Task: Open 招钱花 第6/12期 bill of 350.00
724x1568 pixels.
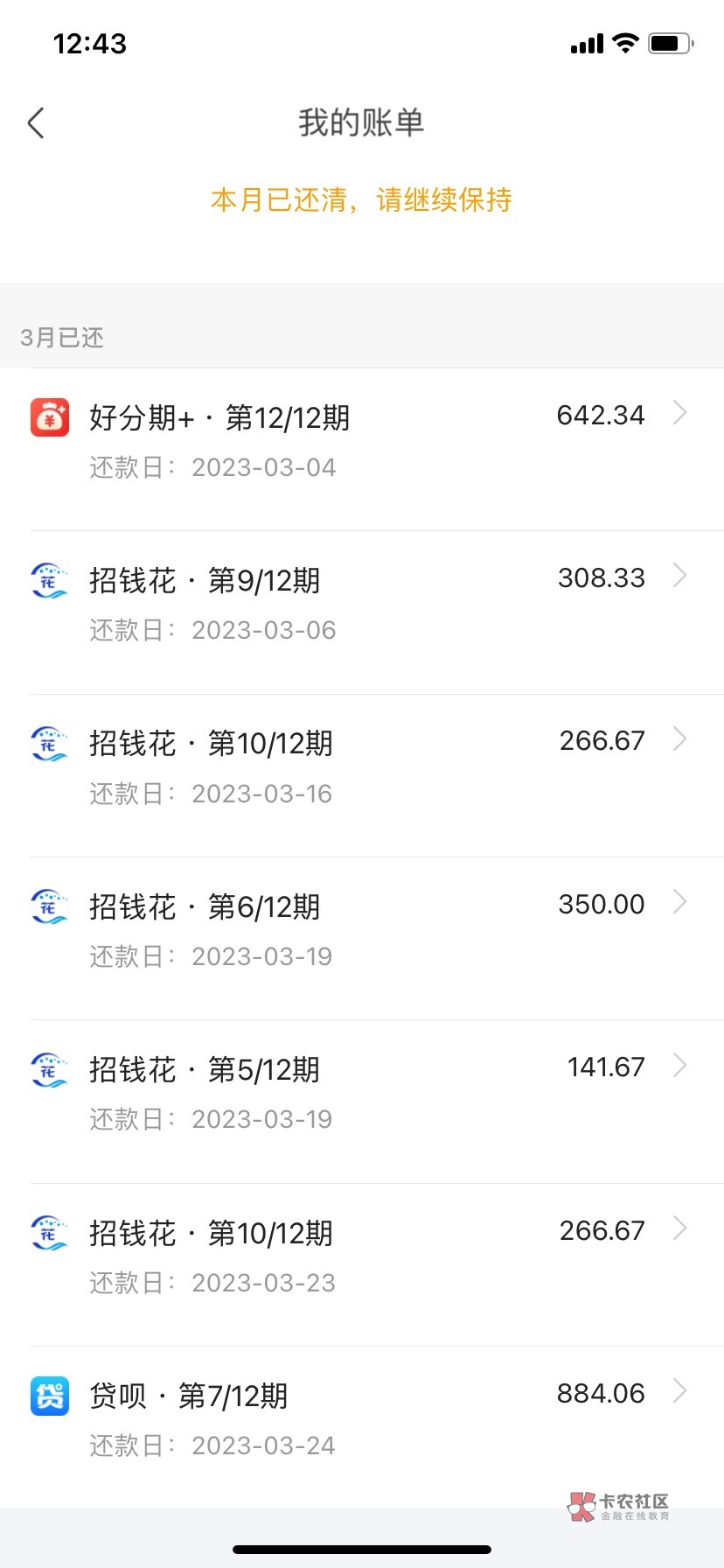Action: [x=362, y=930]
